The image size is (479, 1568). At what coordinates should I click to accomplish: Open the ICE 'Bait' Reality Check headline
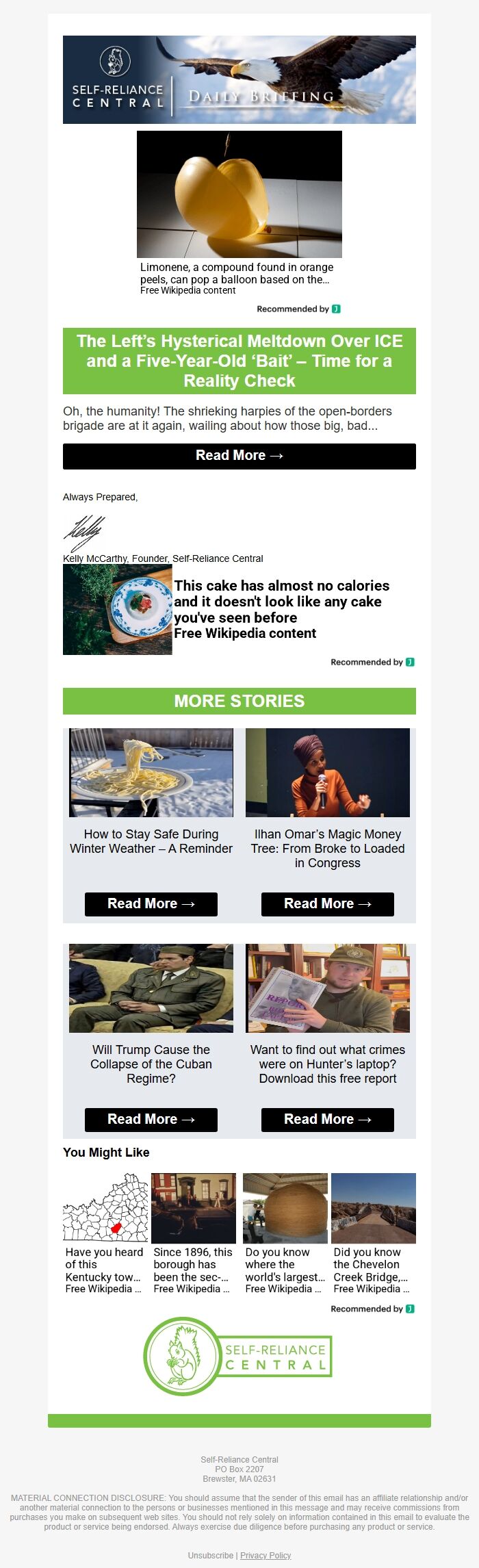tap(239, 361)
